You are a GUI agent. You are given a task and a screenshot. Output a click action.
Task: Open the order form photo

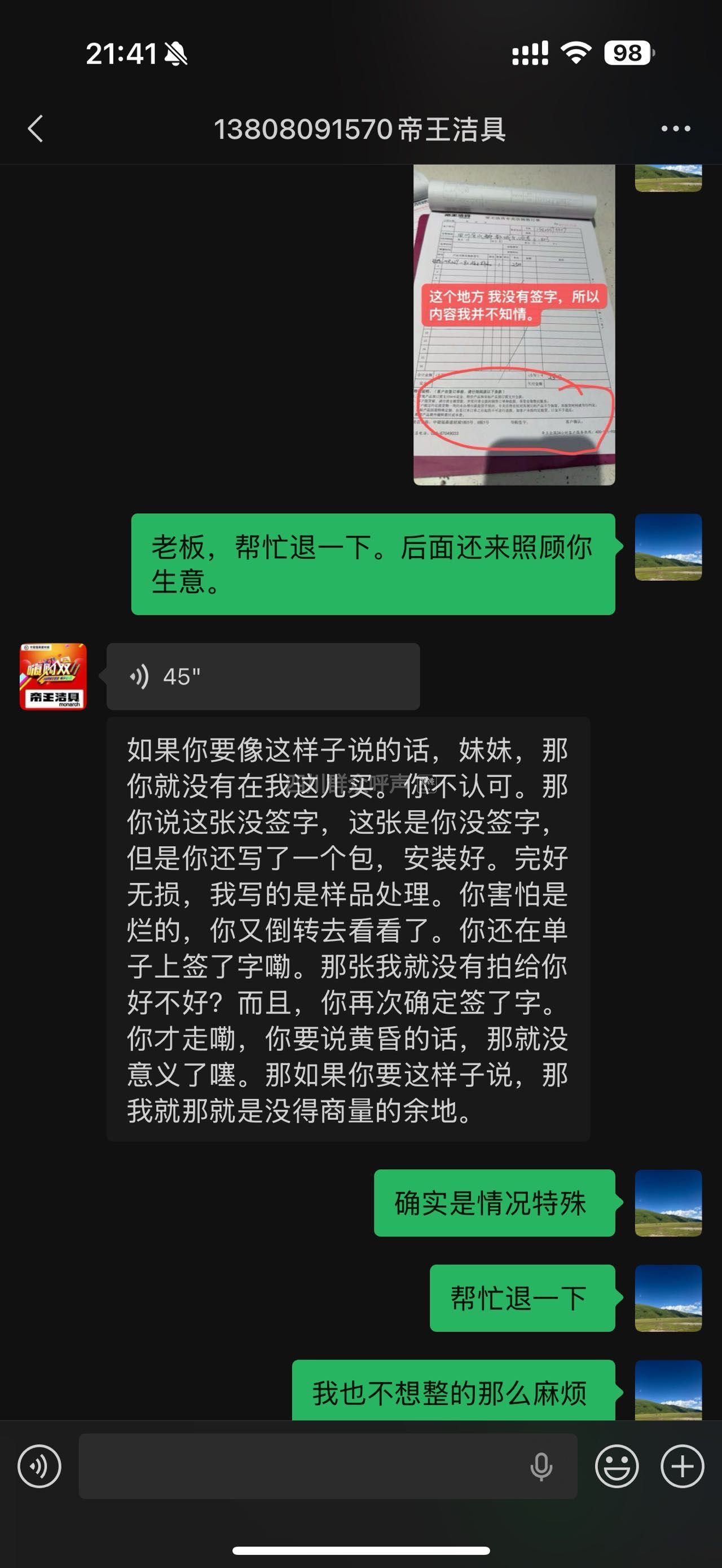click(514, 324)
